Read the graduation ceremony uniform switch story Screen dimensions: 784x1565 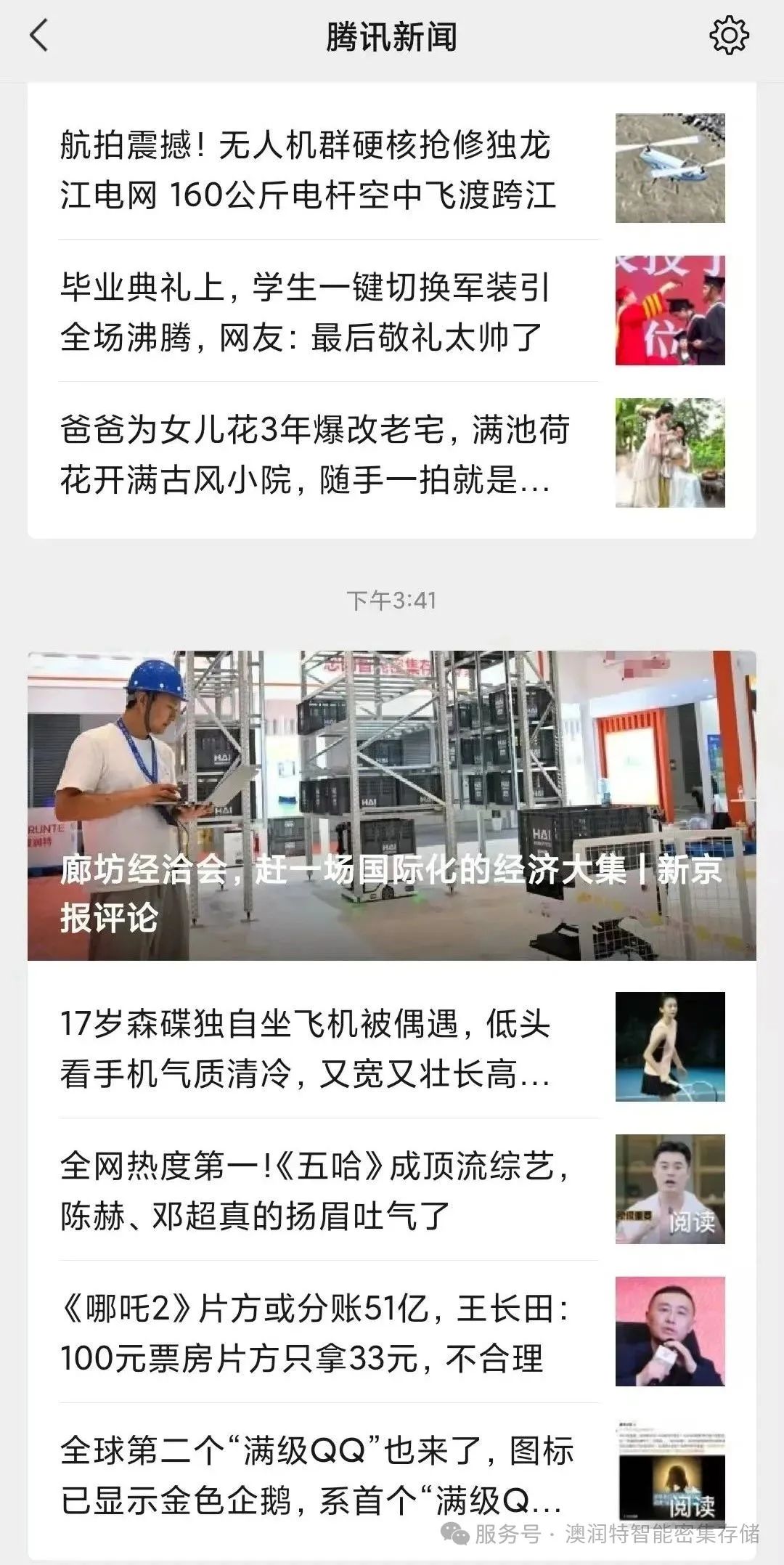pyautogui.click(x=305, y=312)
